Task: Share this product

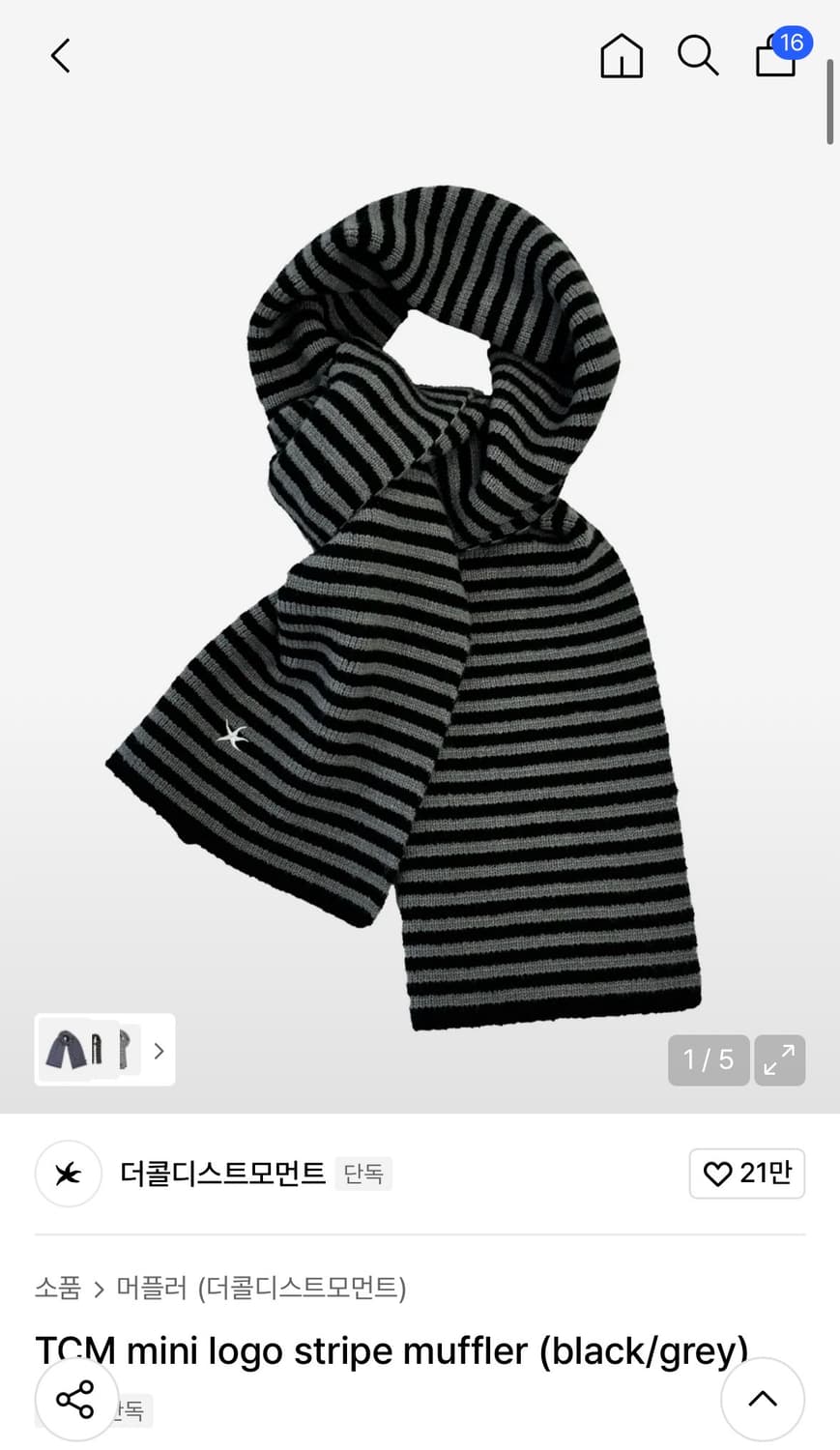Action: tap(75, 1399)
